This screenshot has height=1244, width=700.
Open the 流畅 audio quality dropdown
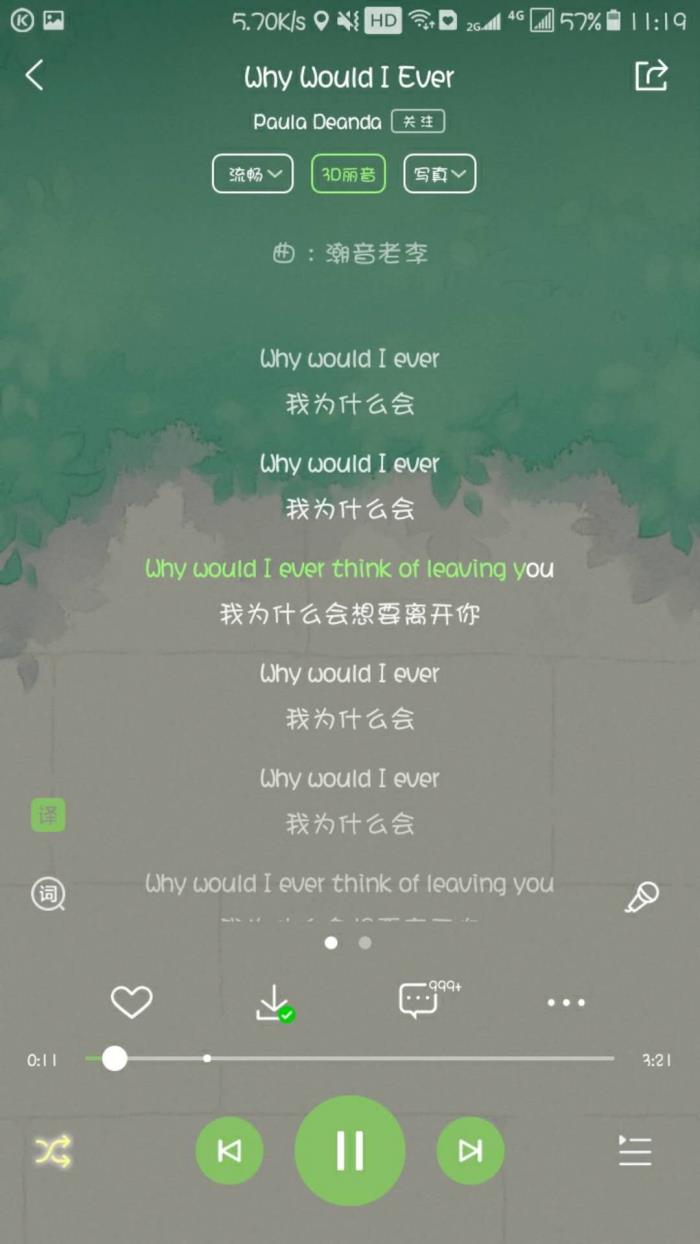[x=253, y=174]
